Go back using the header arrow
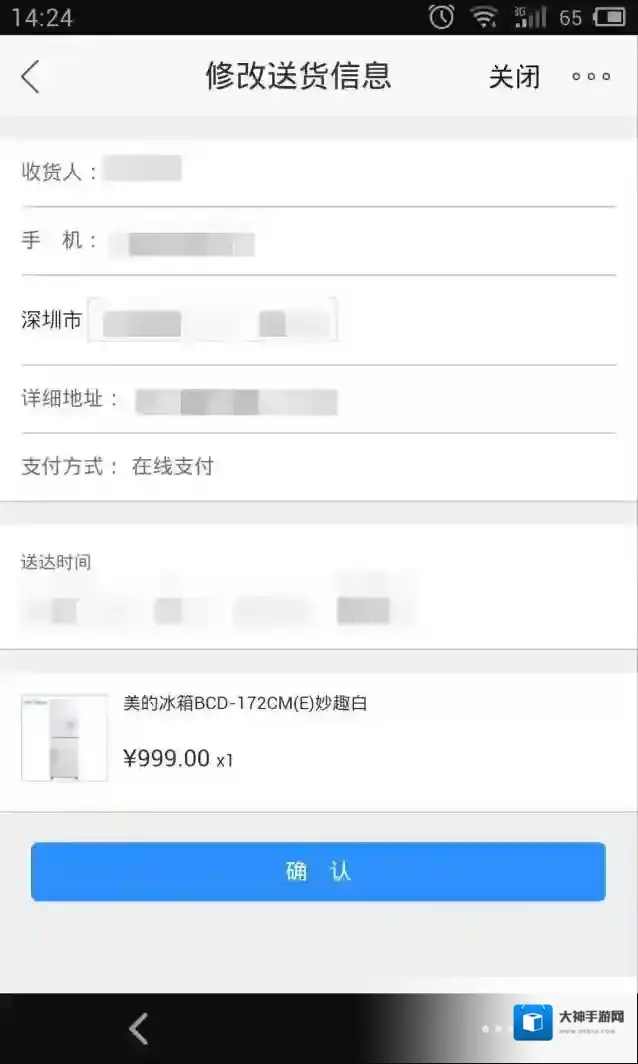638x1064 pixels. (31, 76)
